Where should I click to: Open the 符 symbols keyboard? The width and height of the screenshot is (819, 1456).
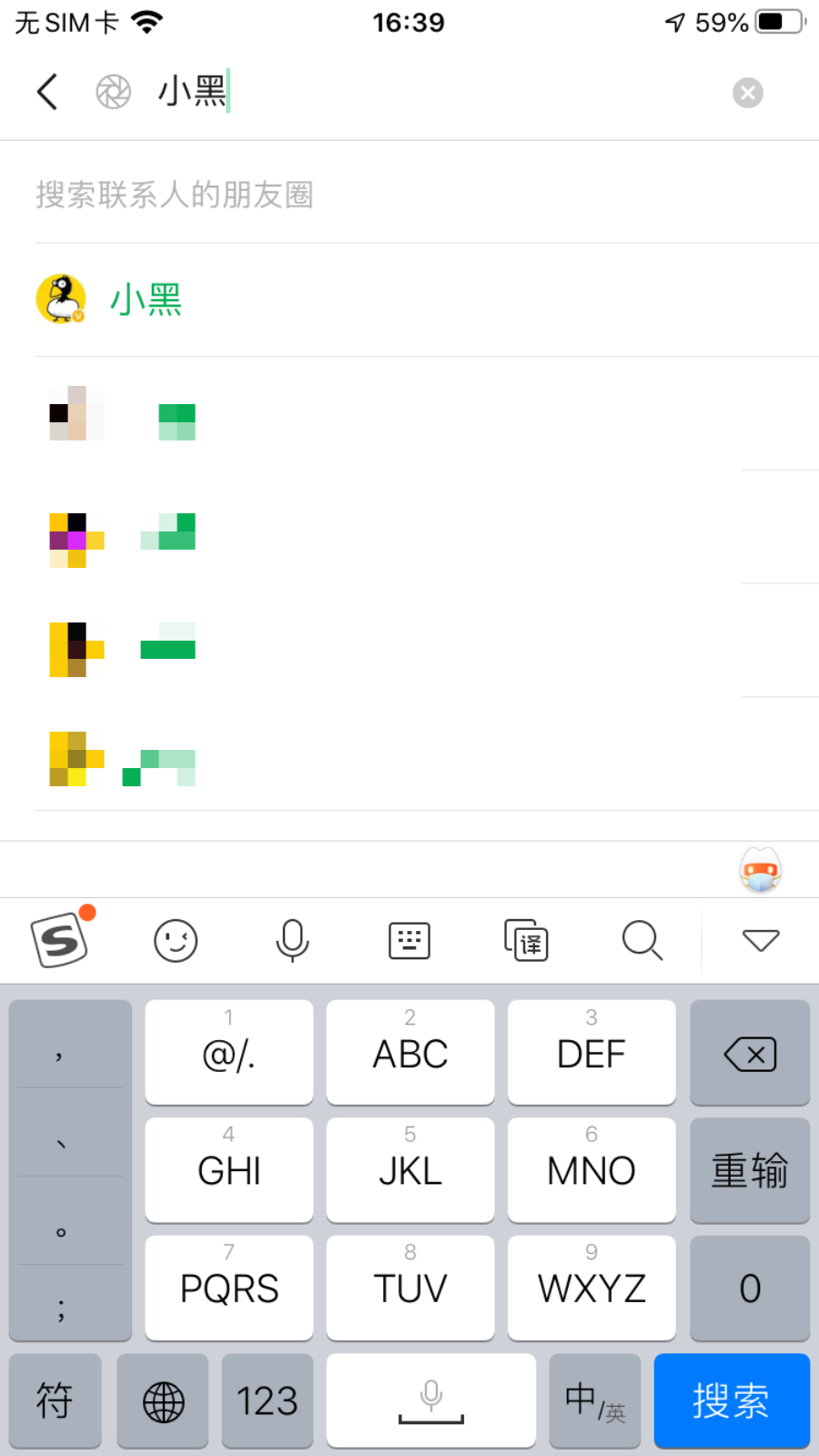coord(55,1400)
